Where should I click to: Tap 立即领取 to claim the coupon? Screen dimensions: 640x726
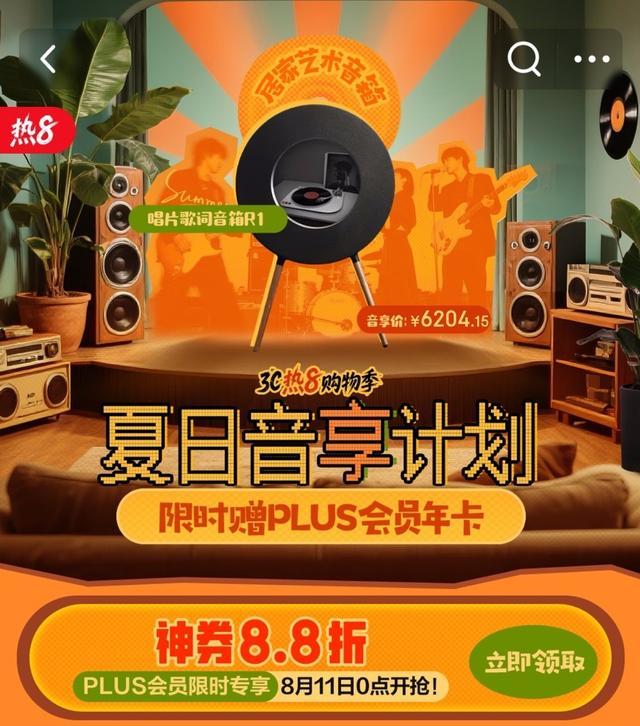533,662
